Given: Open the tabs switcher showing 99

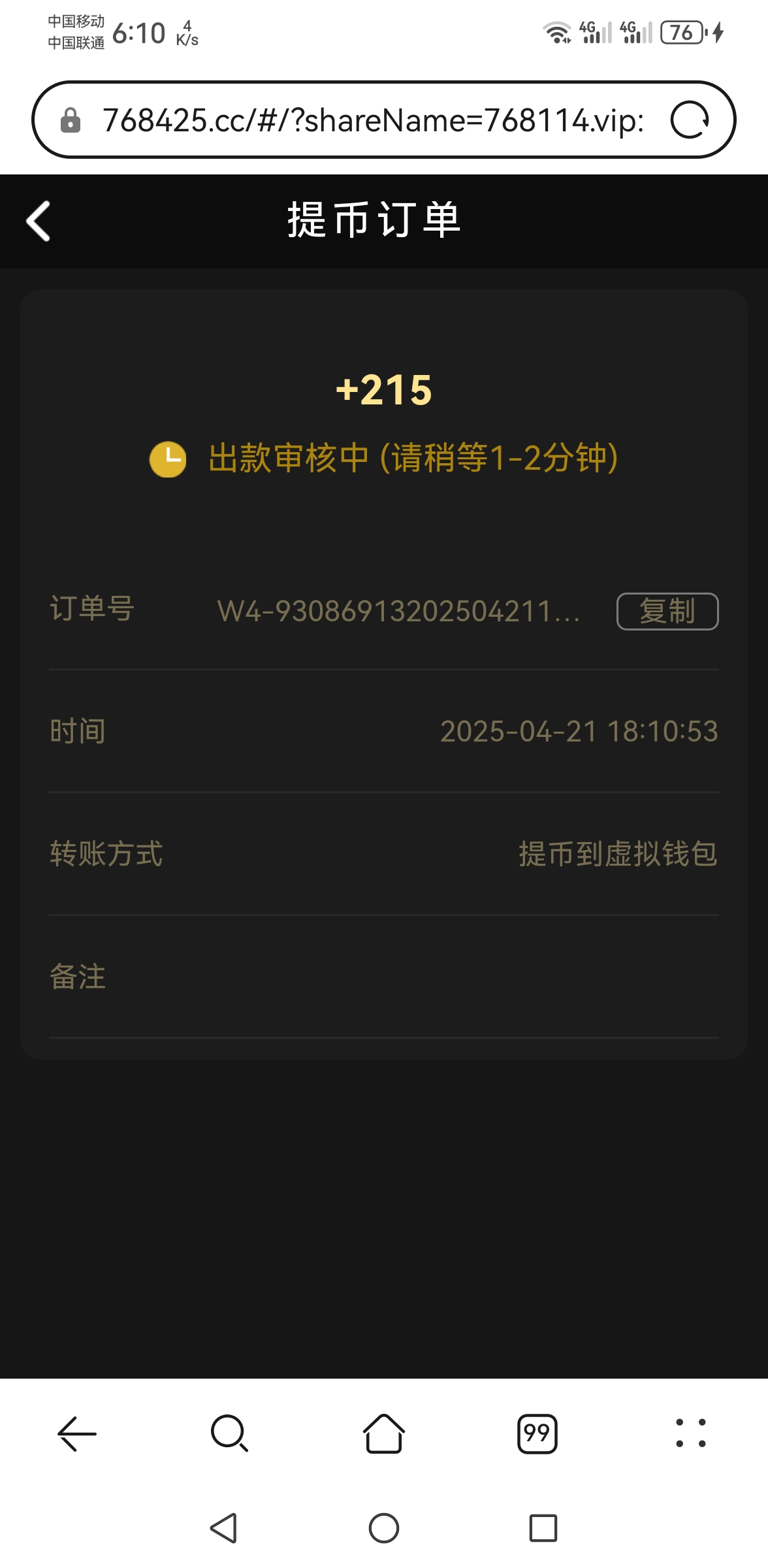Looking at the screenshot, I should click(537, 1434).
